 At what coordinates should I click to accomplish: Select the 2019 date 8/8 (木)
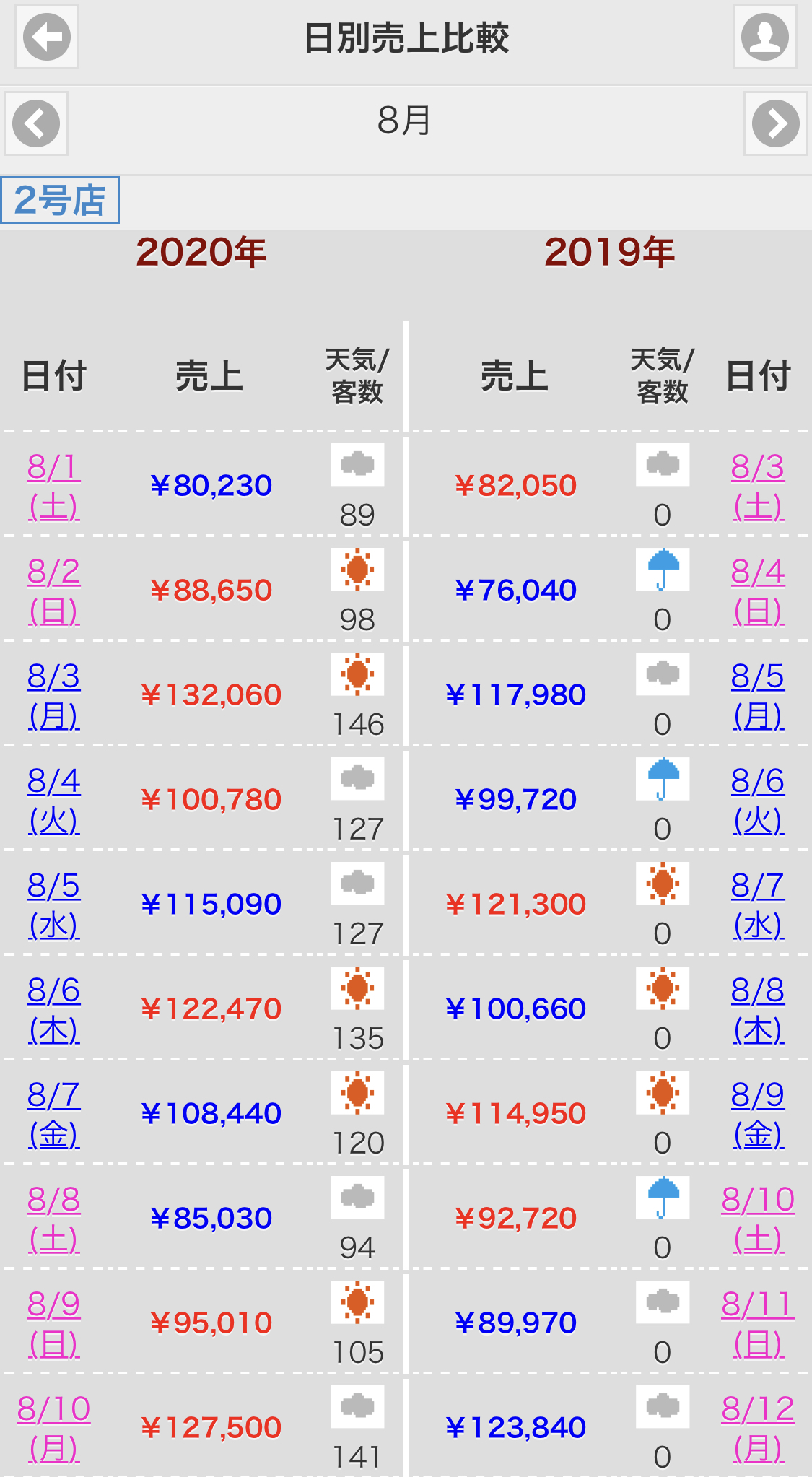coord(758,1010)
